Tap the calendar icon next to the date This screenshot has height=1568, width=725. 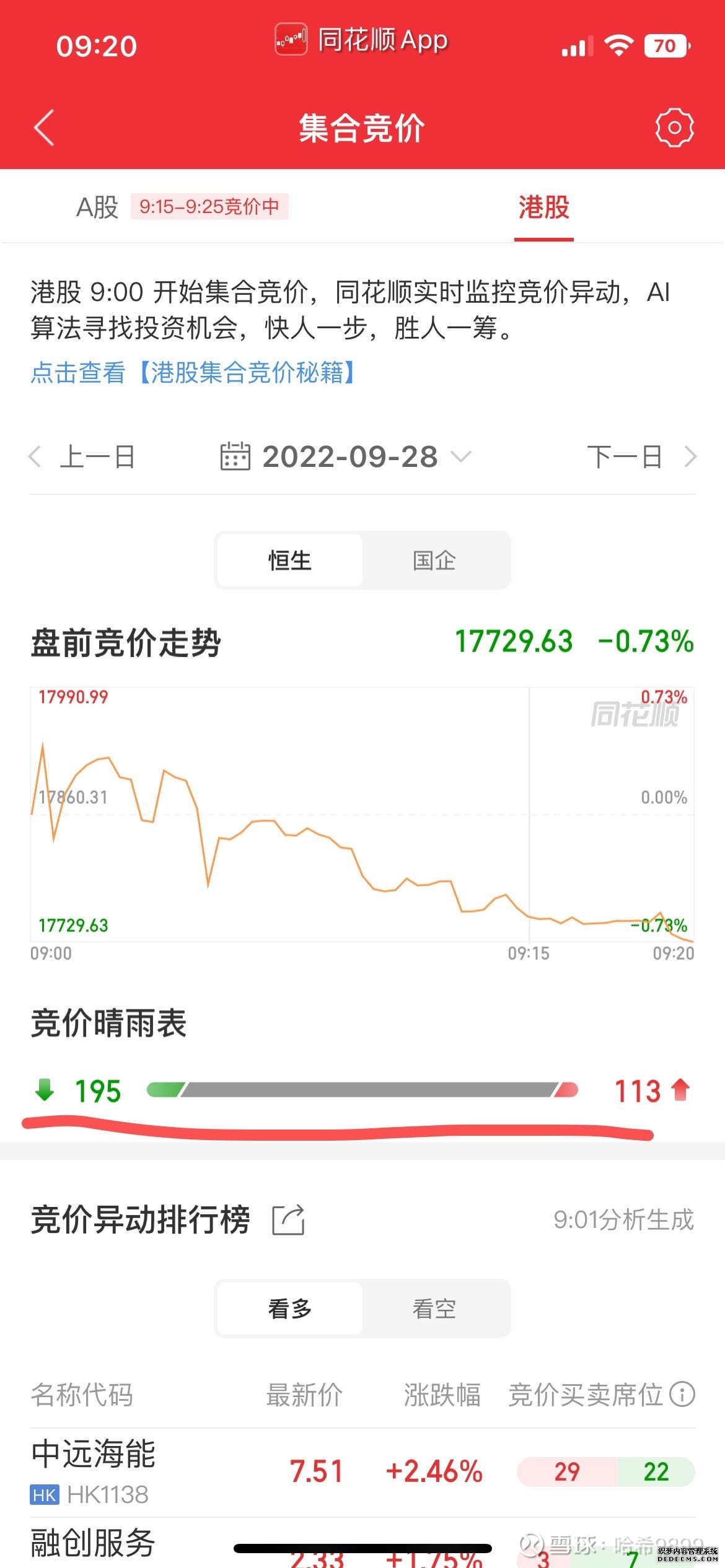(235, 456)
